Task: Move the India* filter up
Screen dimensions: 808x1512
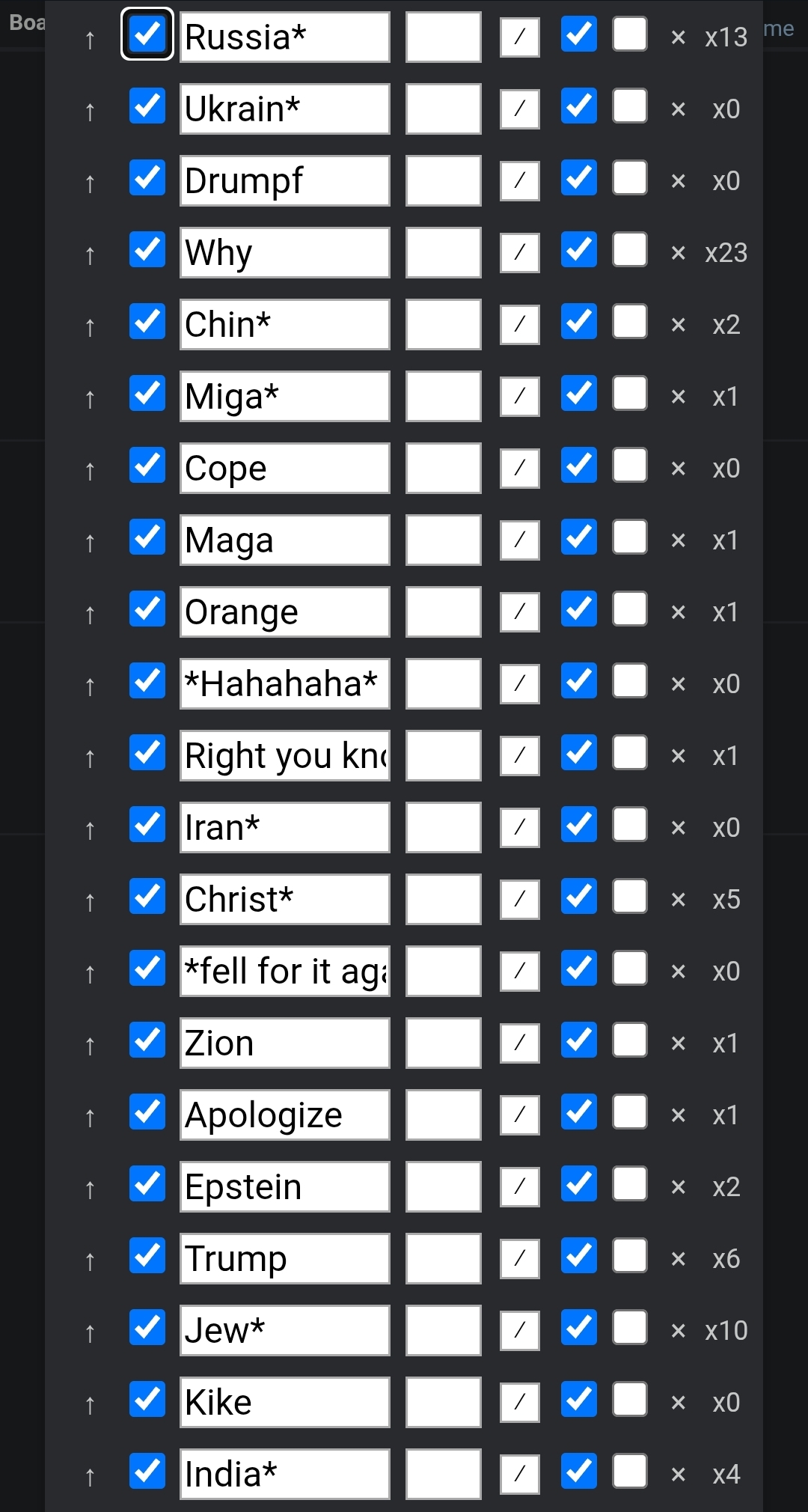Action: coord(90,1476)
